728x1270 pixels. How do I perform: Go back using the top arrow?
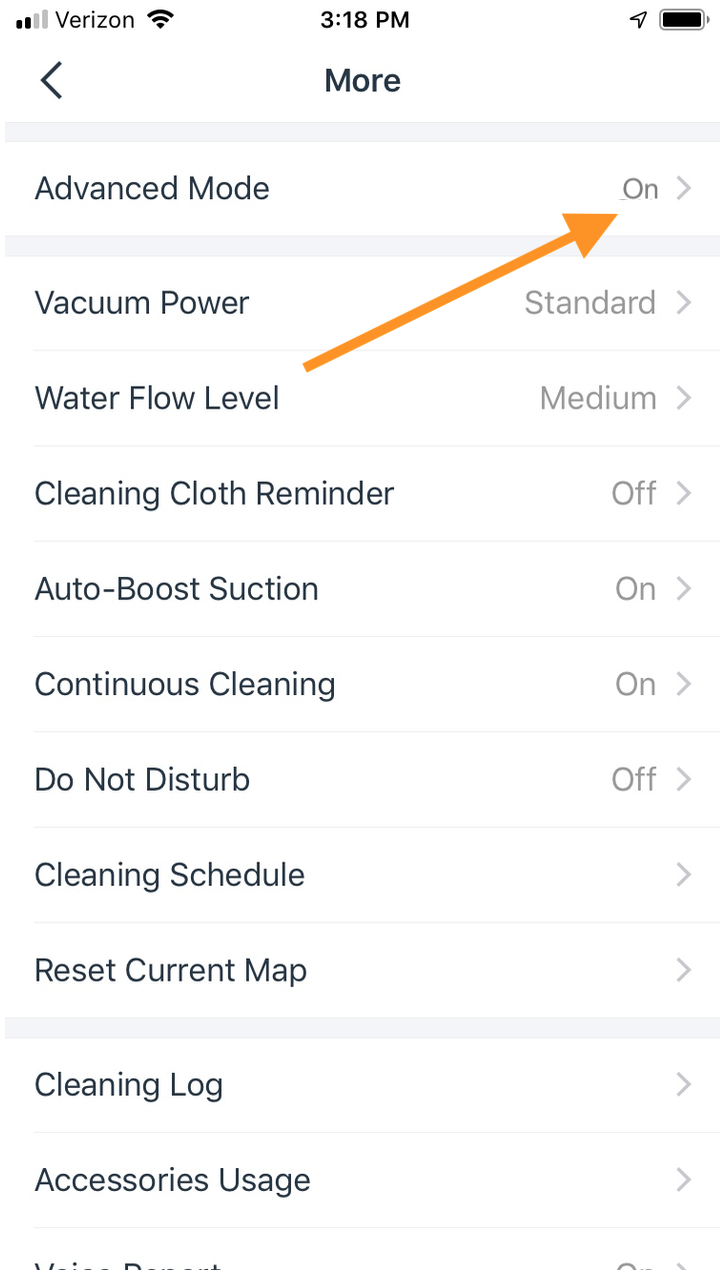(51, 80)
